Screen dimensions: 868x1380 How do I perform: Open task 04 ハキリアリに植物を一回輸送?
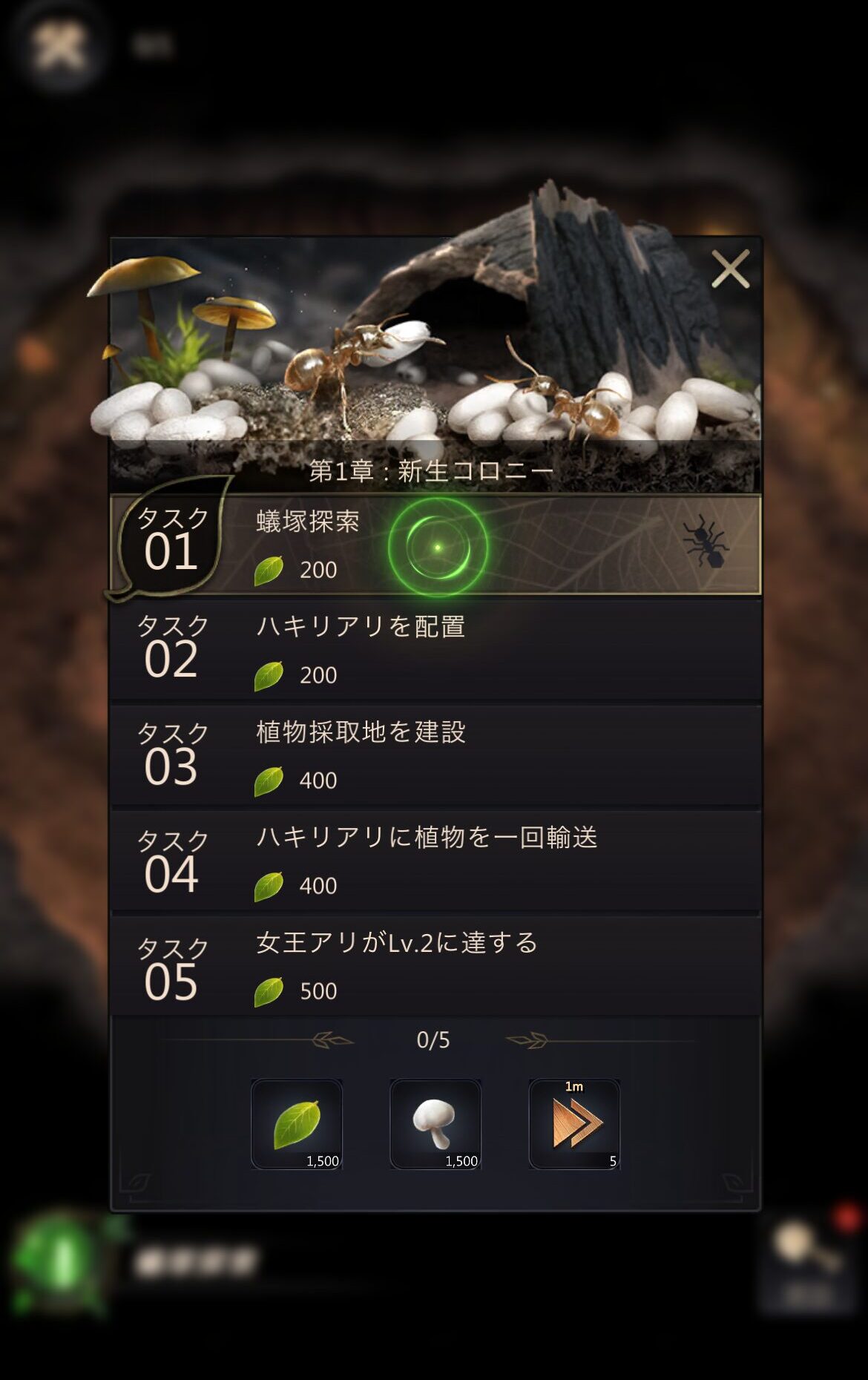coord(436,861)
